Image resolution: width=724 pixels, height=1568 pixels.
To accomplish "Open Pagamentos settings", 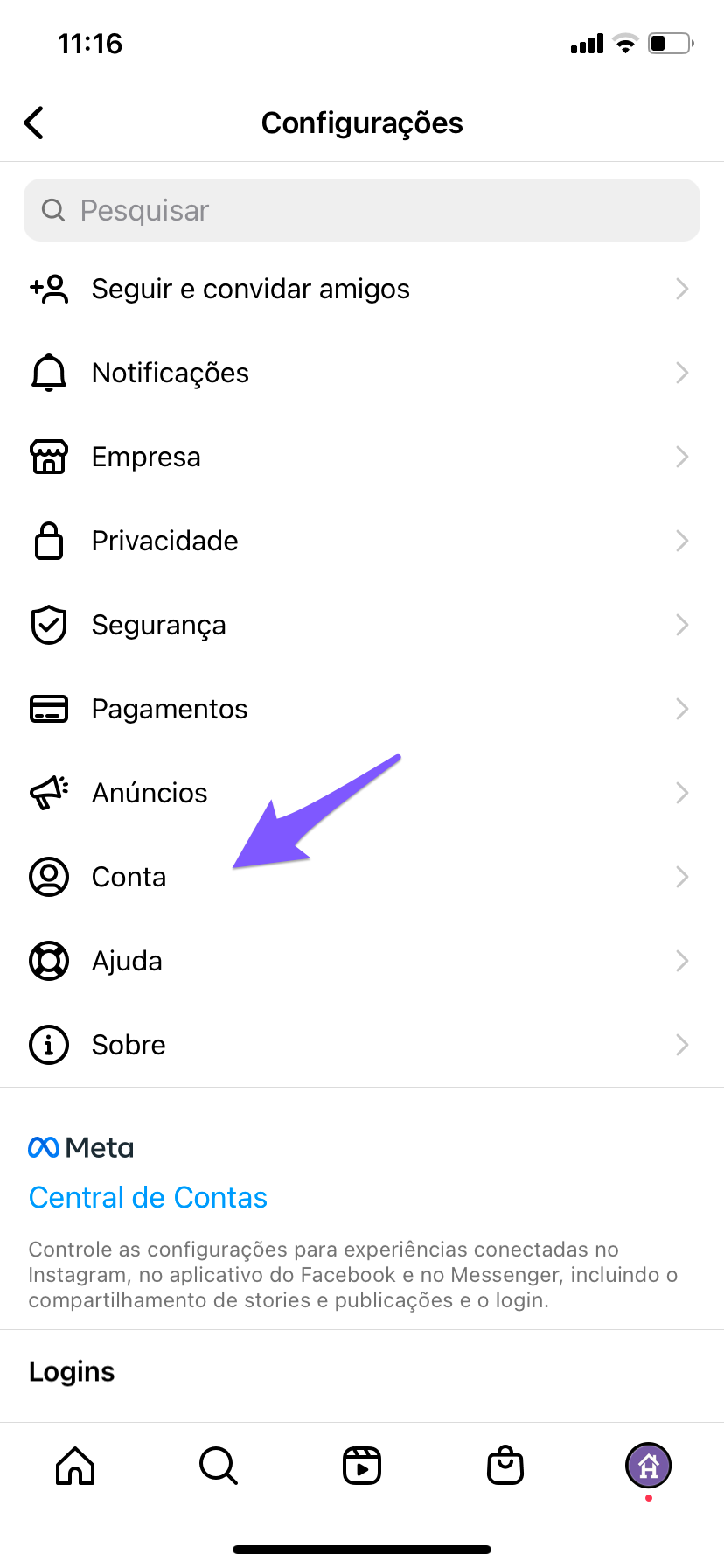I will (362, 709).
